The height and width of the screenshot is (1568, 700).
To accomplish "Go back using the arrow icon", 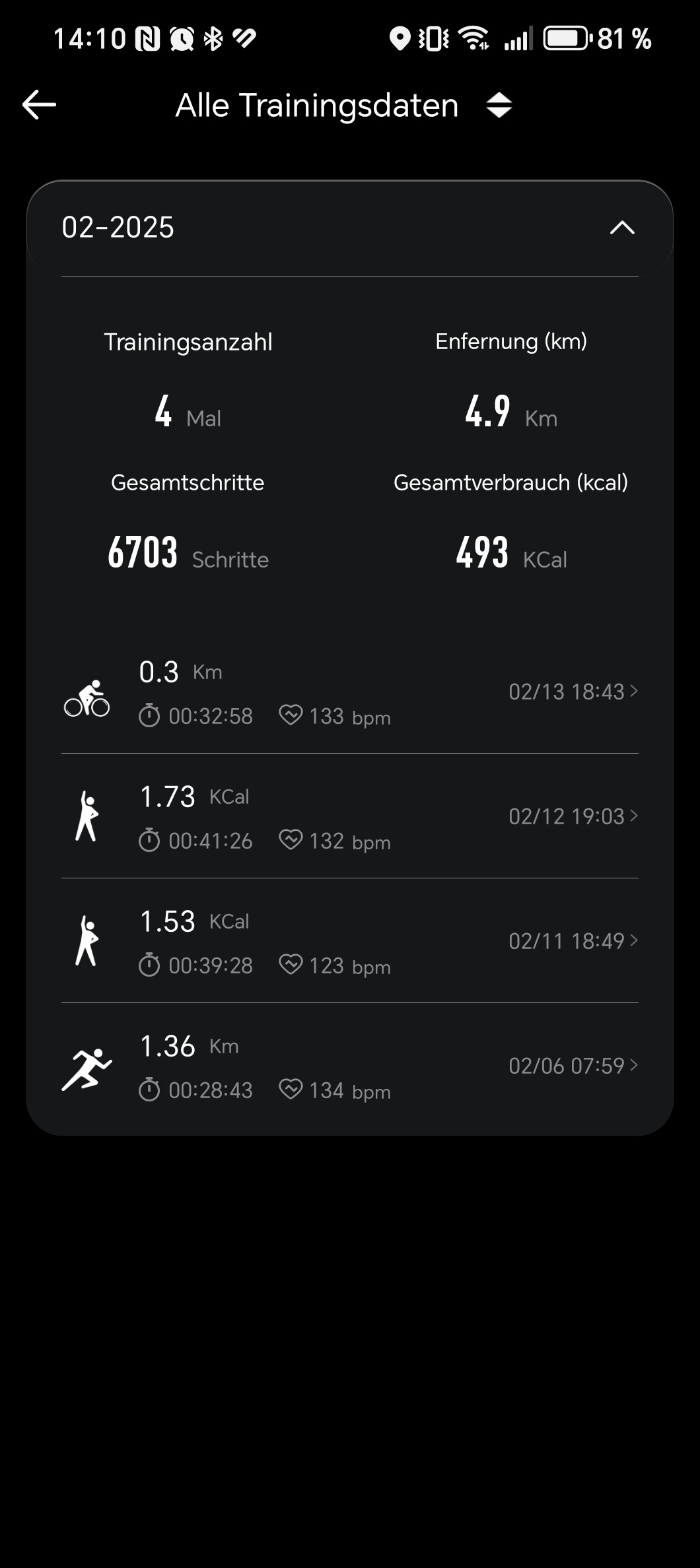I will (39, 105).
